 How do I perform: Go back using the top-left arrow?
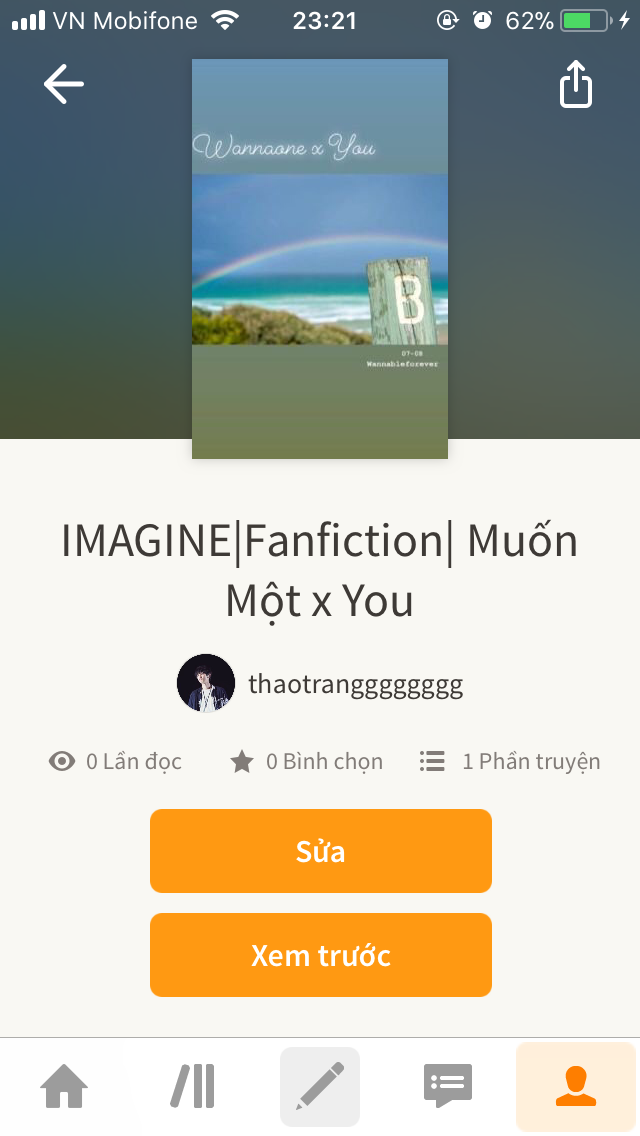coord(64,84)
